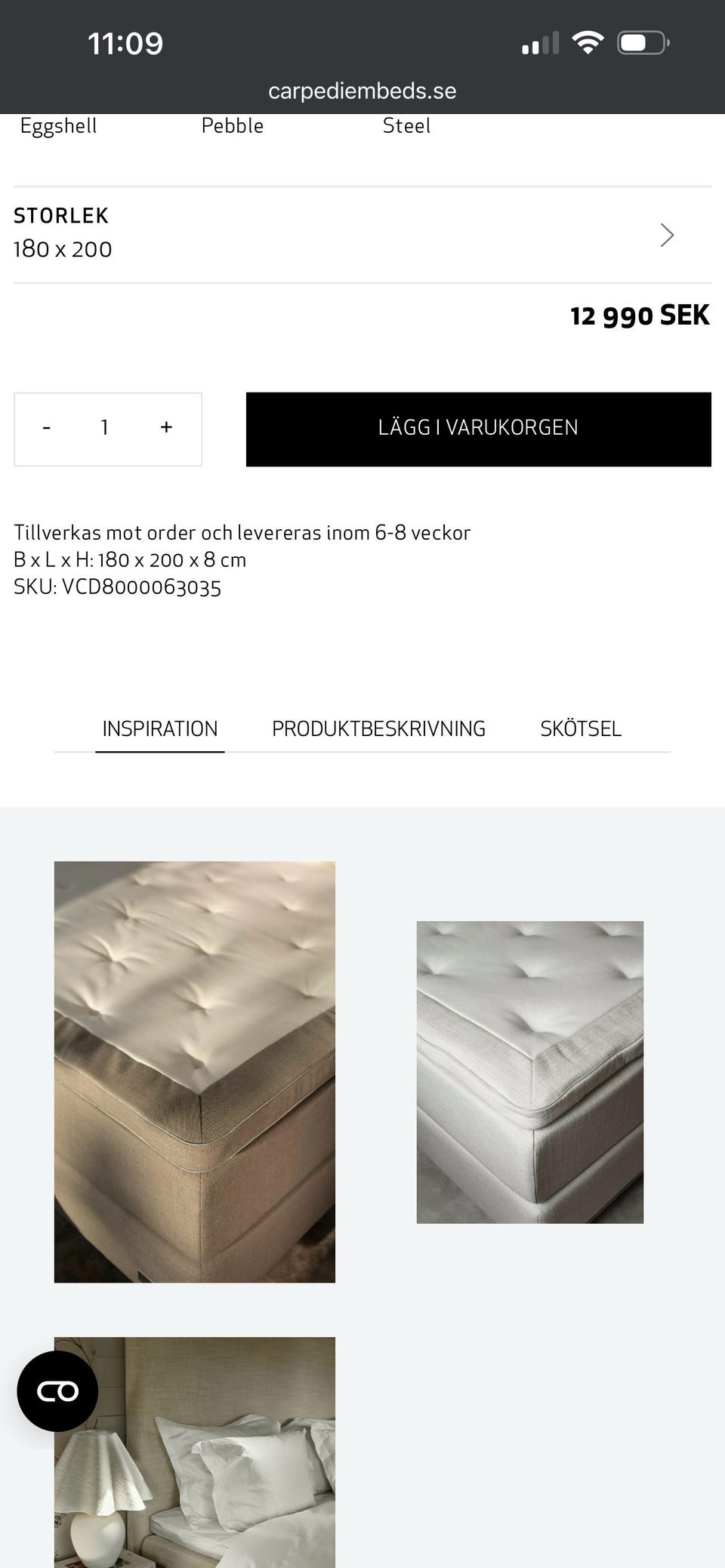This screenshot has height=1568, width=725.
Task: Decrease quantity with the minus button
Action: point(47,428)
